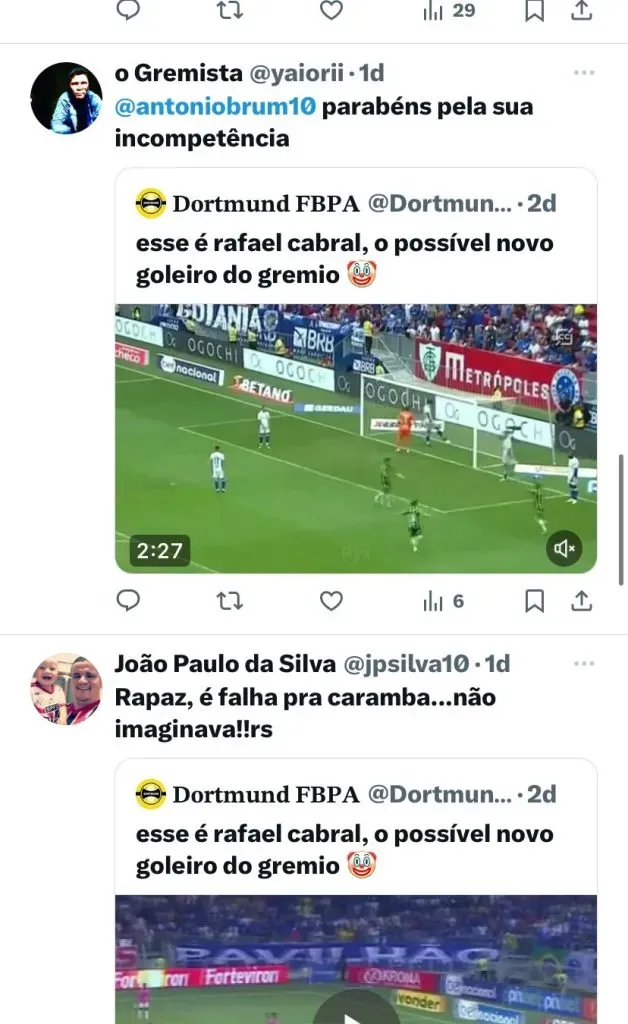
Task: Open Dortmund FBPA quoted post under João Paulo
Action: click(x=356, y=835)
